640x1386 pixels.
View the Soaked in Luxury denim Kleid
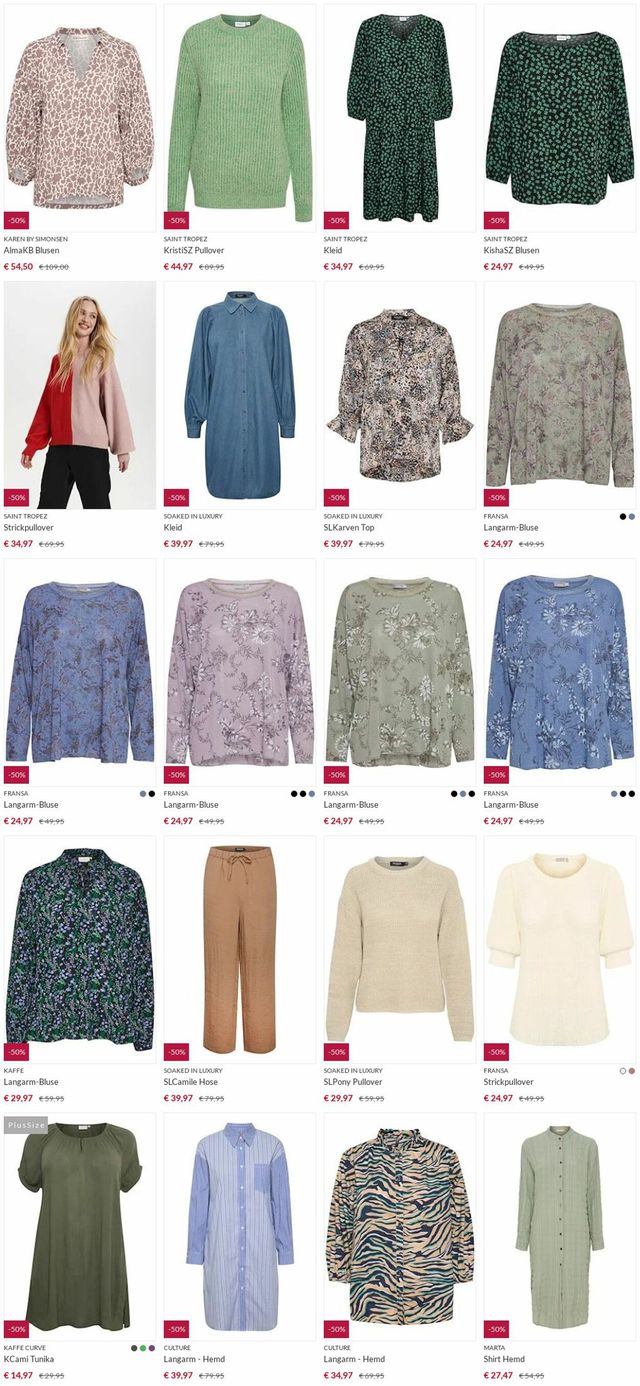point(240,395)
